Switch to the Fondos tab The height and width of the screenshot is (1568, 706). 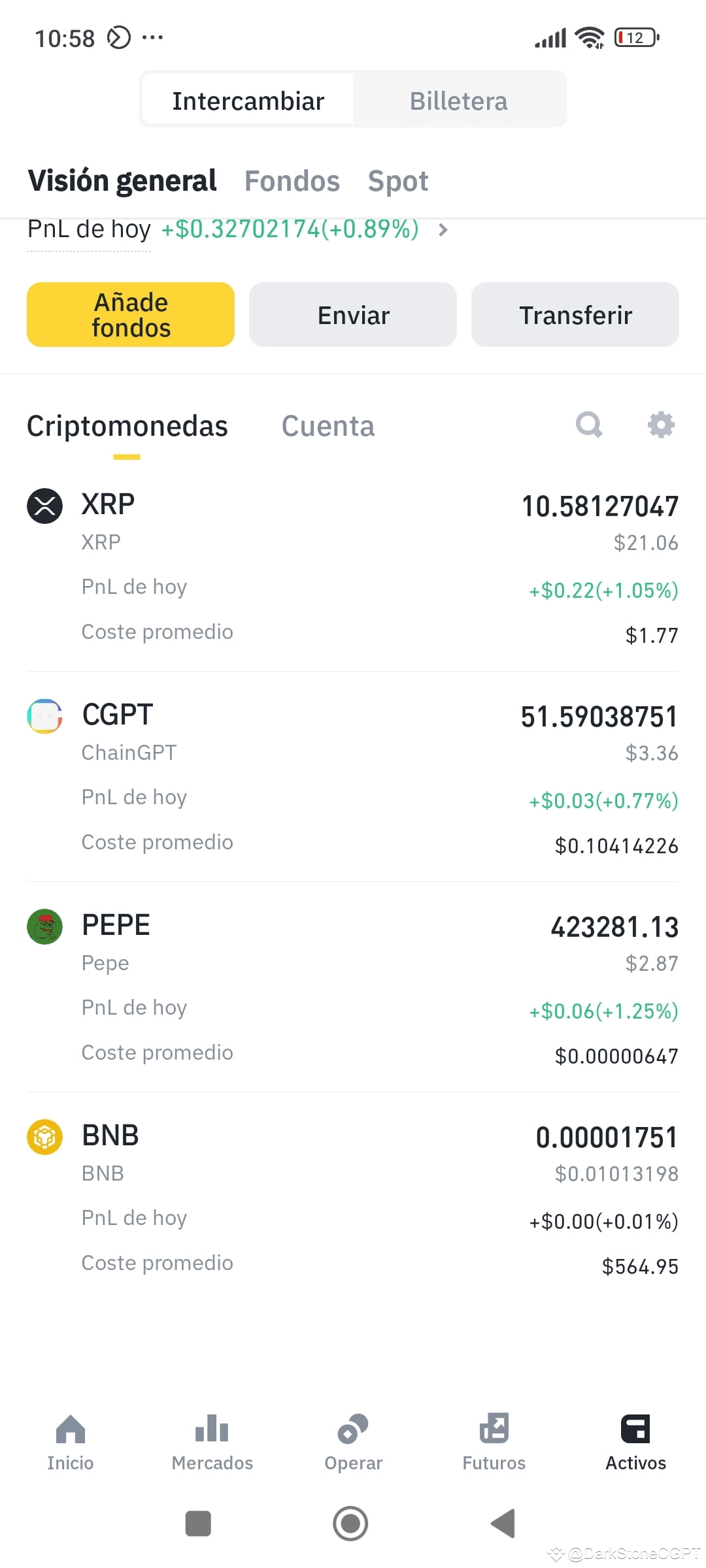click(292, 181)
